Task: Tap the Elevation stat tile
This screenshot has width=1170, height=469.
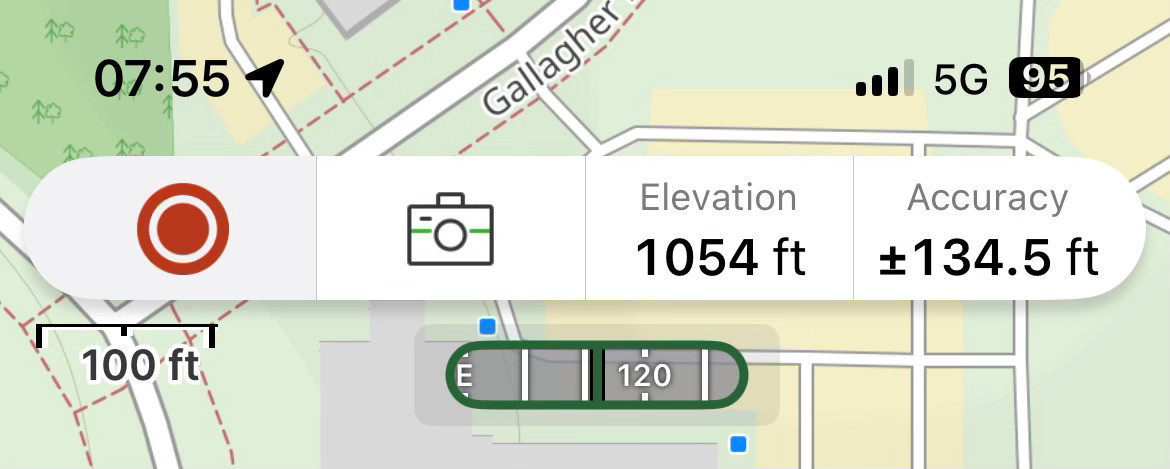Action: (719, 230)
